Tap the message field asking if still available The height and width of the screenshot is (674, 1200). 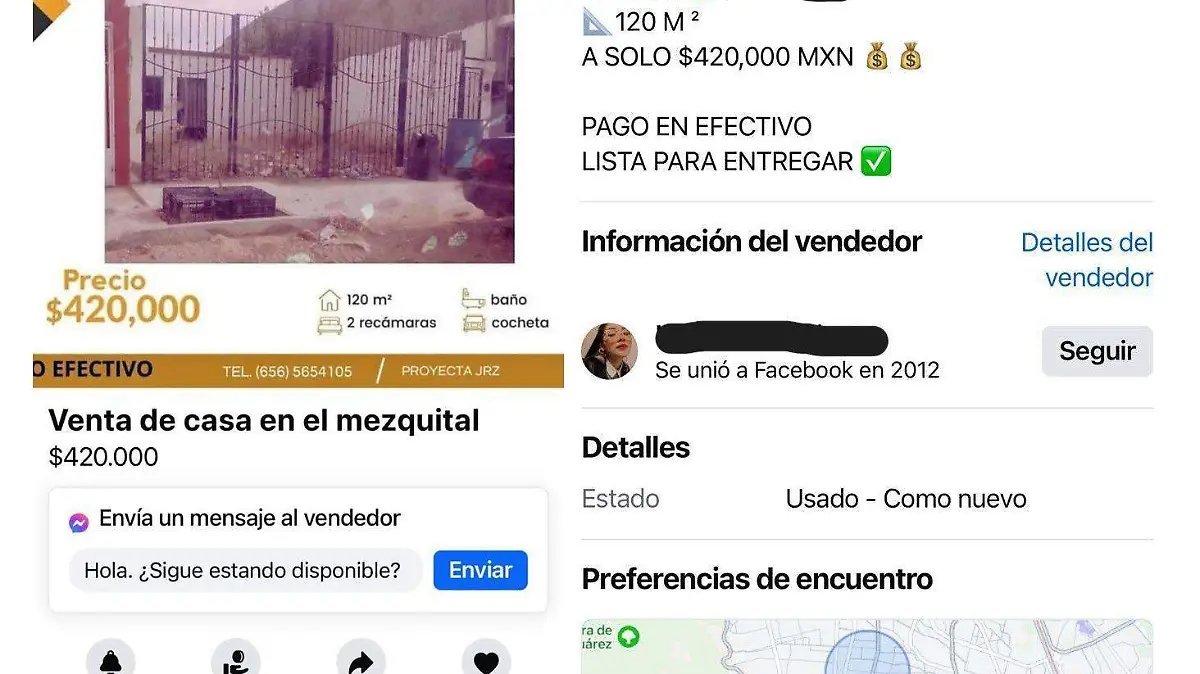point(244,570)
